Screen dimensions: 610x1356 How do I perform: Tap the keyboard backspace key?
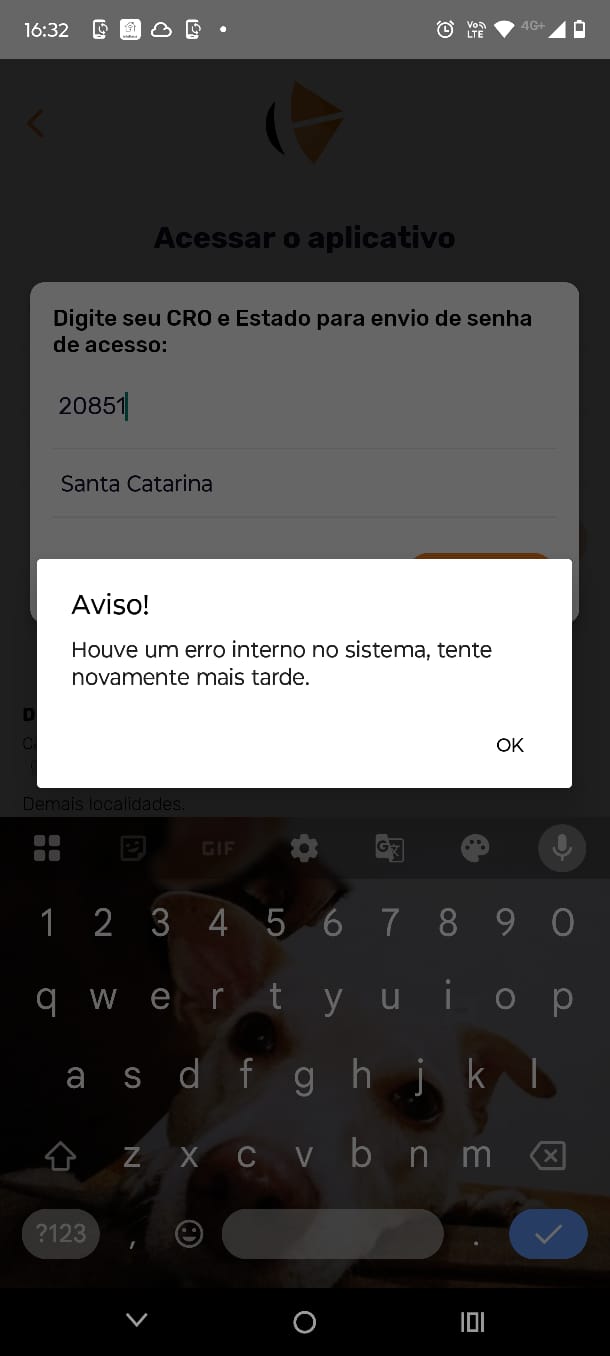[547, 1156]
